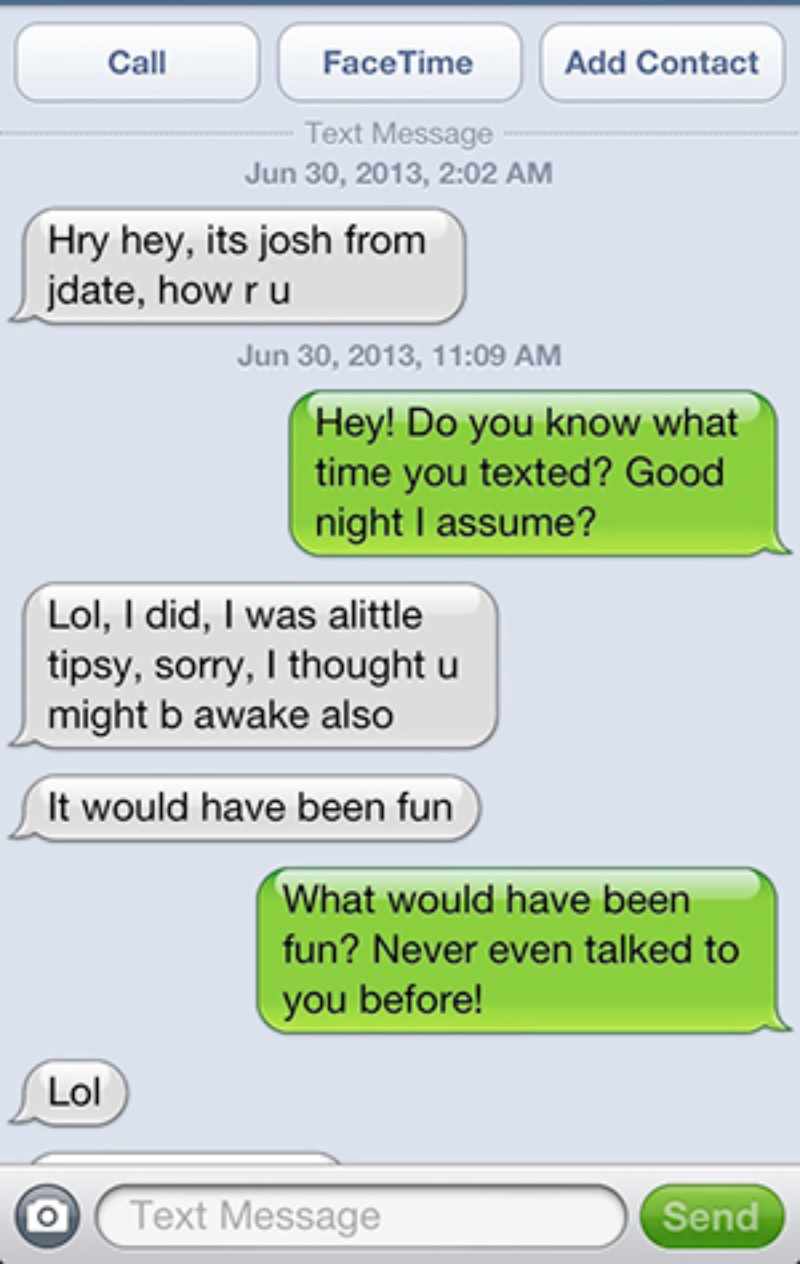
Task: Start a FaceTime call
Action: click(x=399, y=63)
